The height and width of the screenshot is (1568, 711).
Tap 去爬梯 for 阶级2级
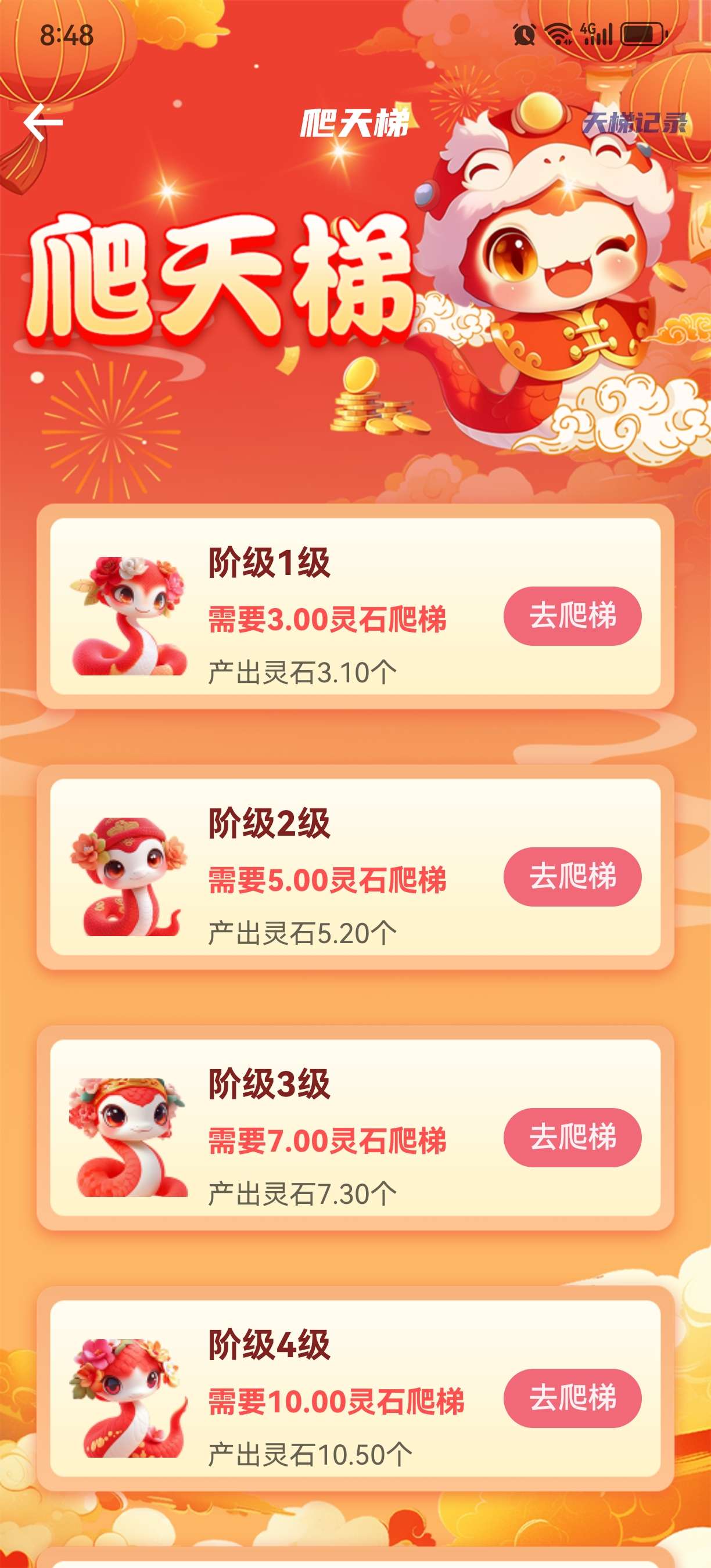click(x=572, y=876)
